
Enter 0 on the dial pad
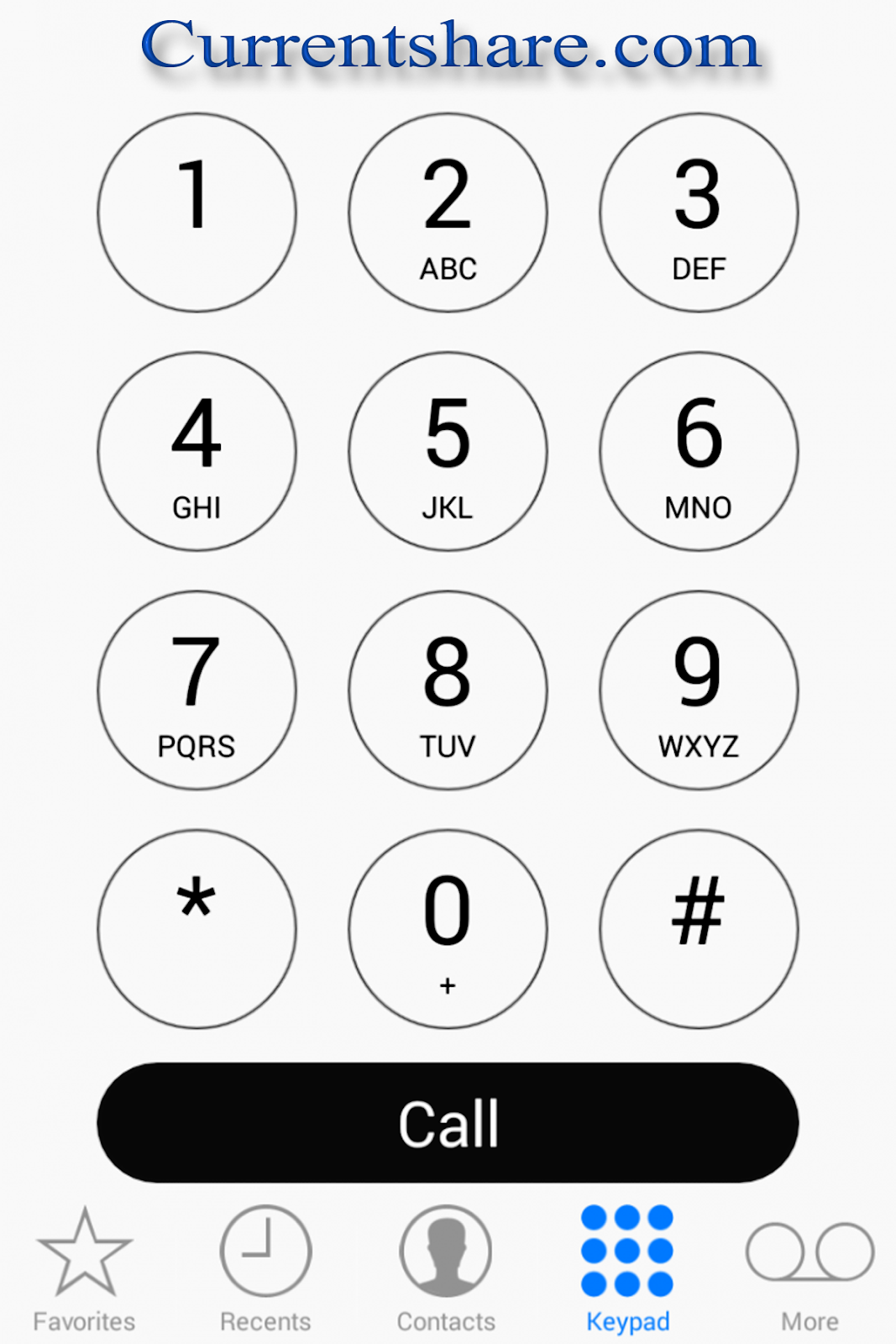tap(448, 928)
